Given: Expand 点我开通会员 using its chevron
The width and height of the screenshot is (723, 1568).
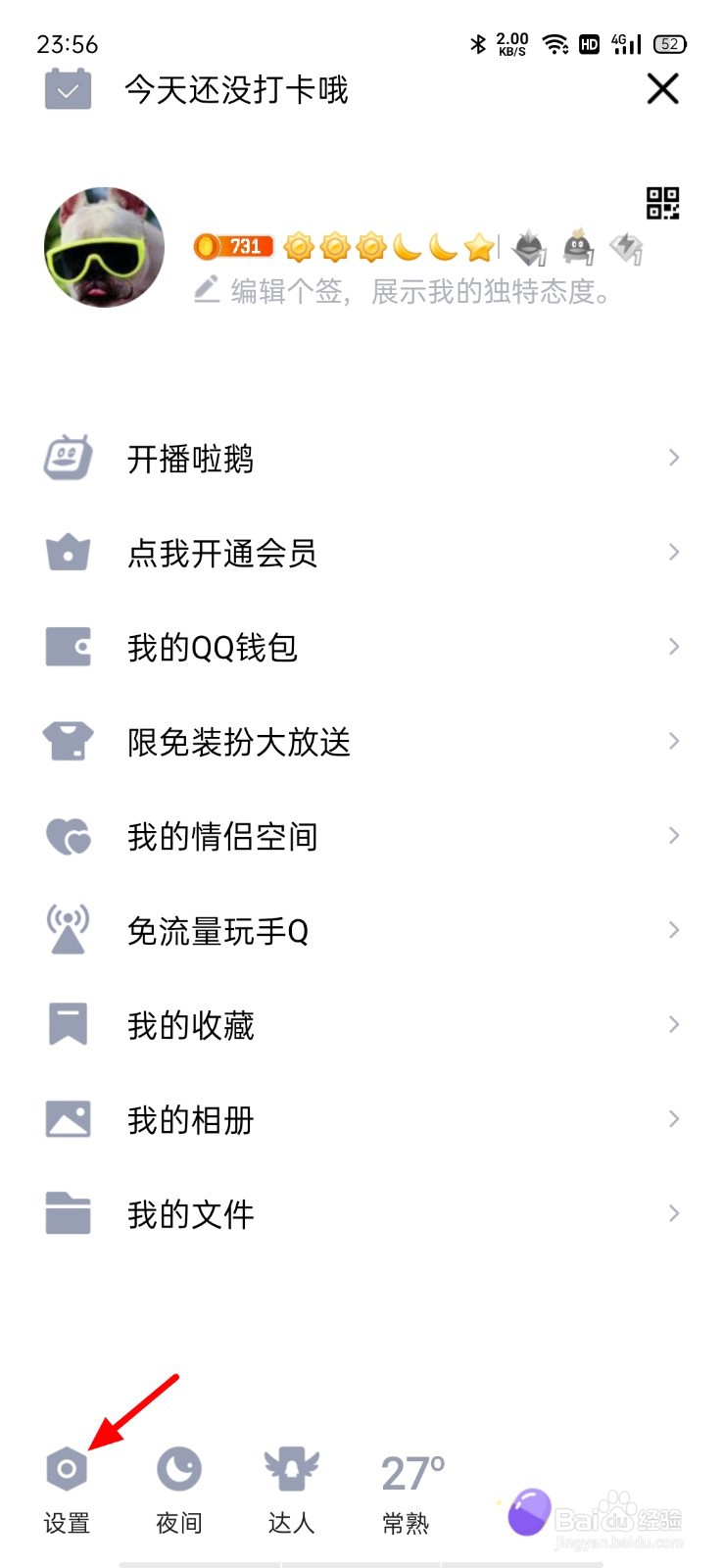Looking at the screenshot, I should pos(673,552).
